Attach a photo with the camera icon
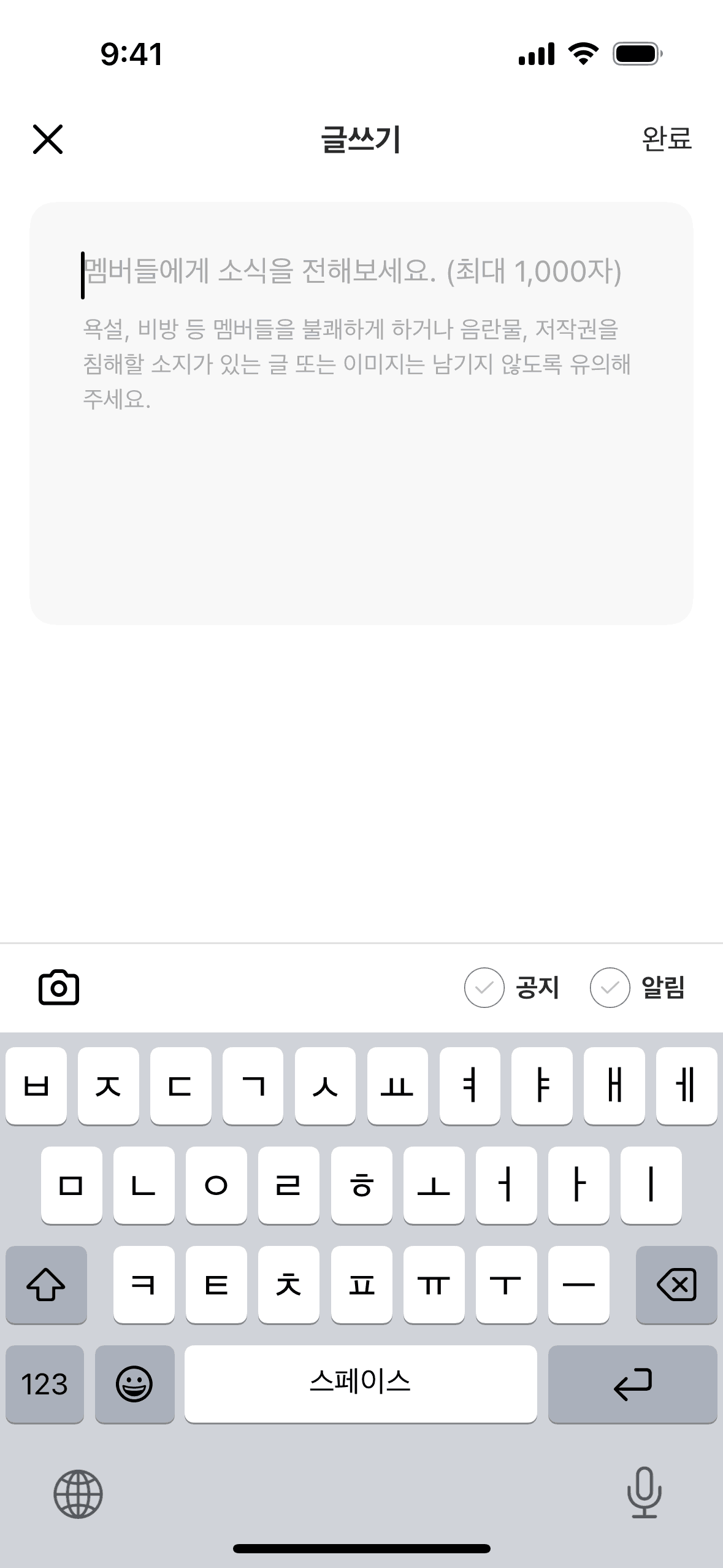This screenshot has height=1568, width=723. pyautogui.click(x=59, y=988)
